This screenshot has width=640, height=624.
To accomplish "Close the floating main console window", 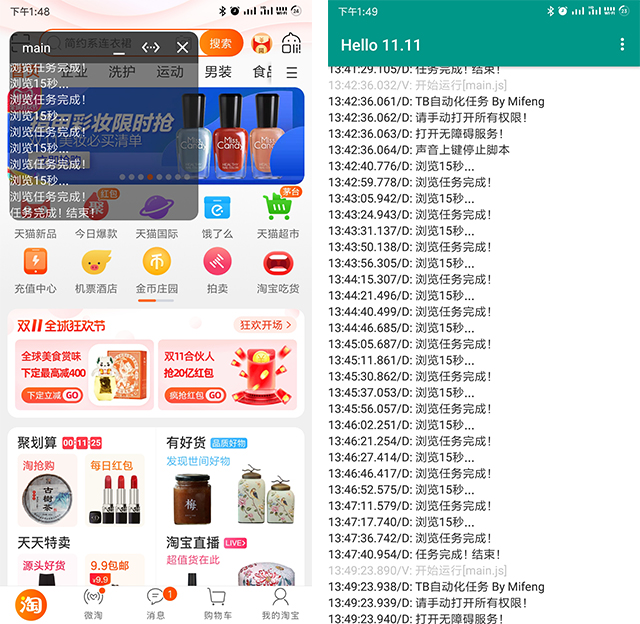I will click(182, 47).
